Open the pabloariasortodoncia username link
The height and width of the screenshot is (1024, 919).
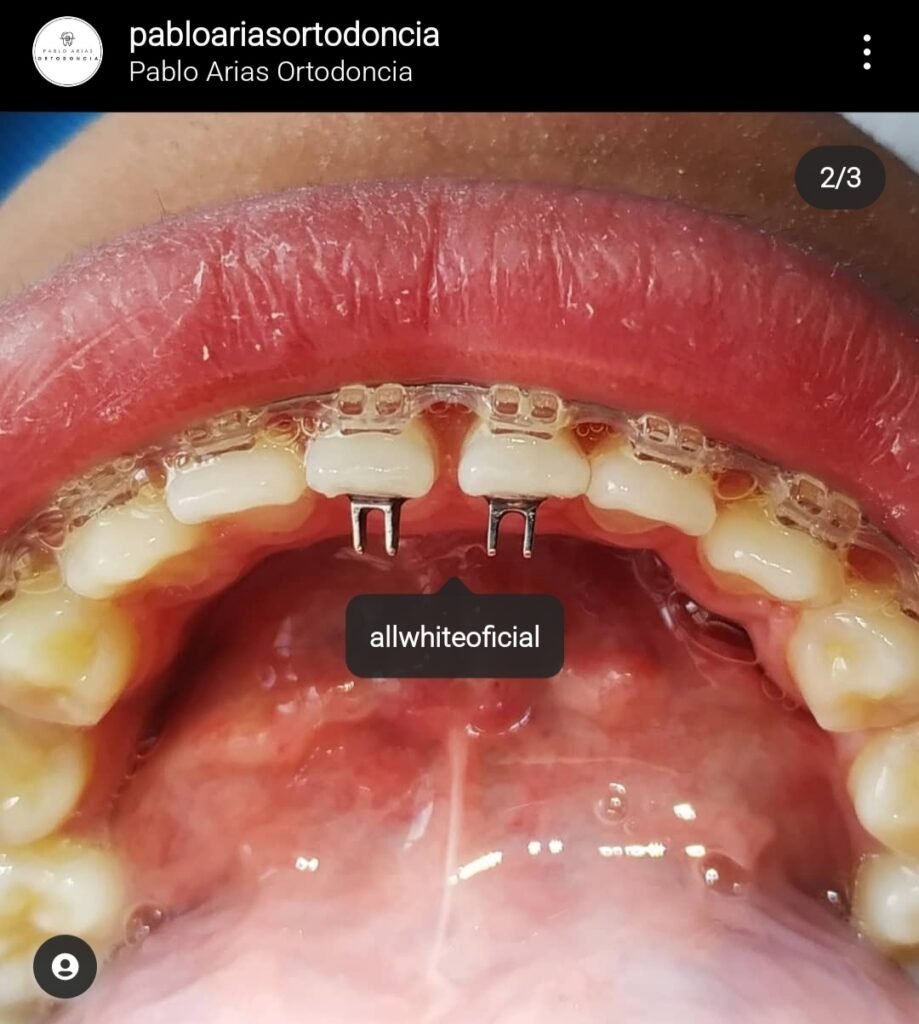click(284, 35)
